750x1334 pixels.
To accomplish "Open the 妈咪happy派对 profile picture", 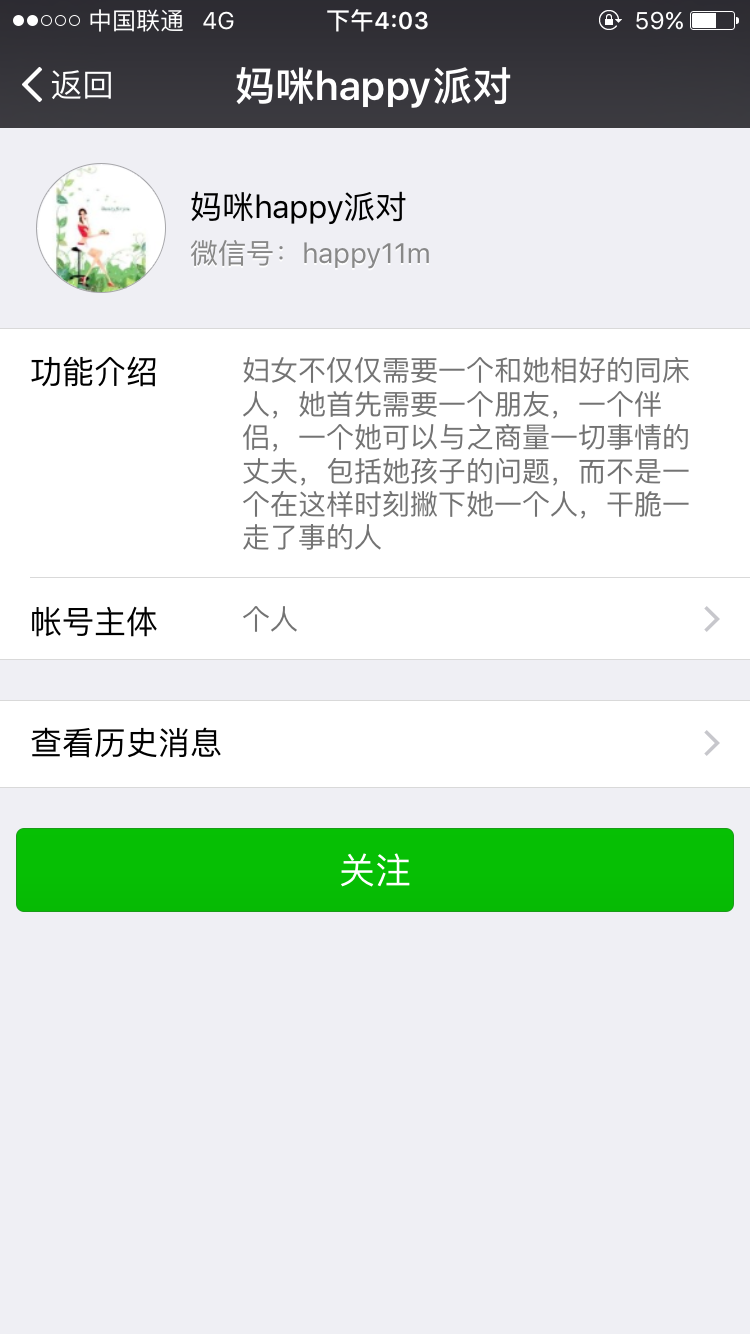I will tap(101, 228).
